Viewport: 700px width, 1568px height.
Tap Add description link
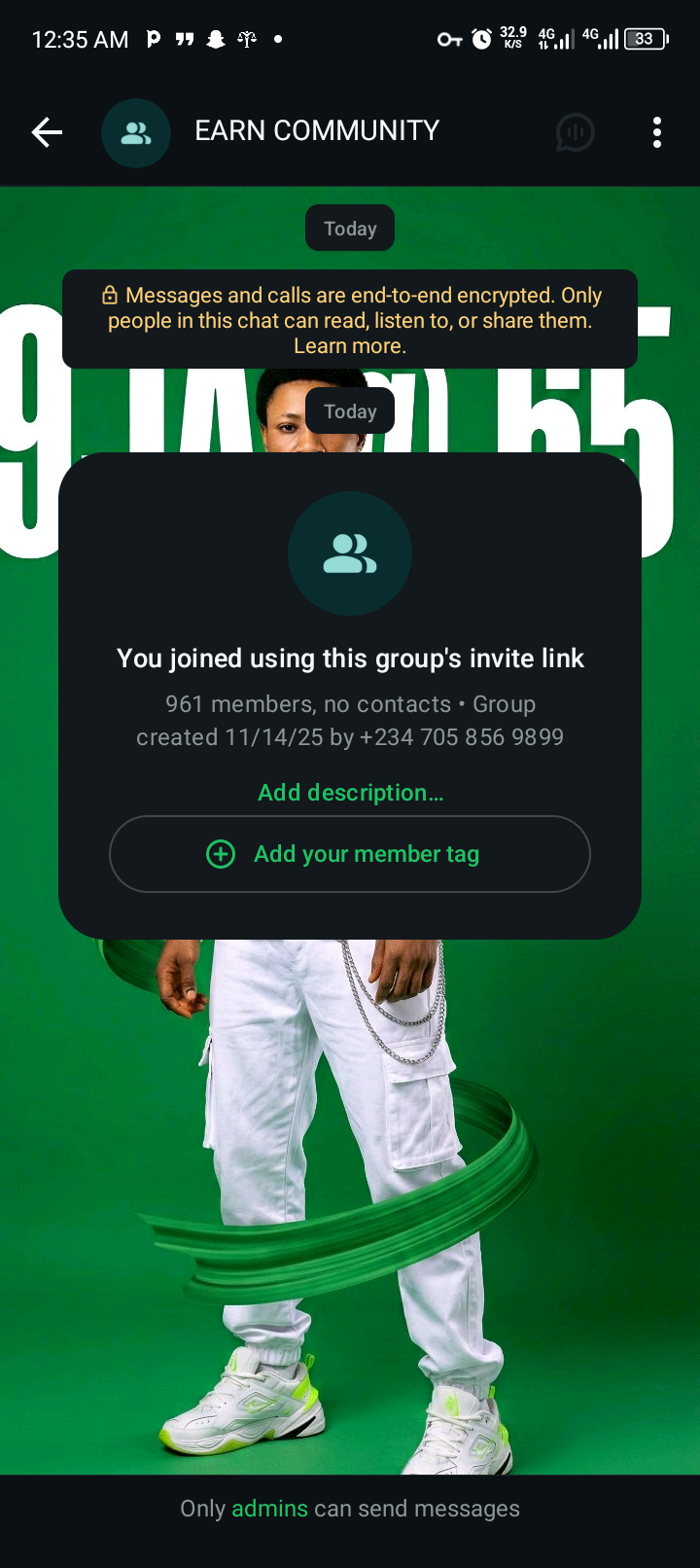pos(350,793)
